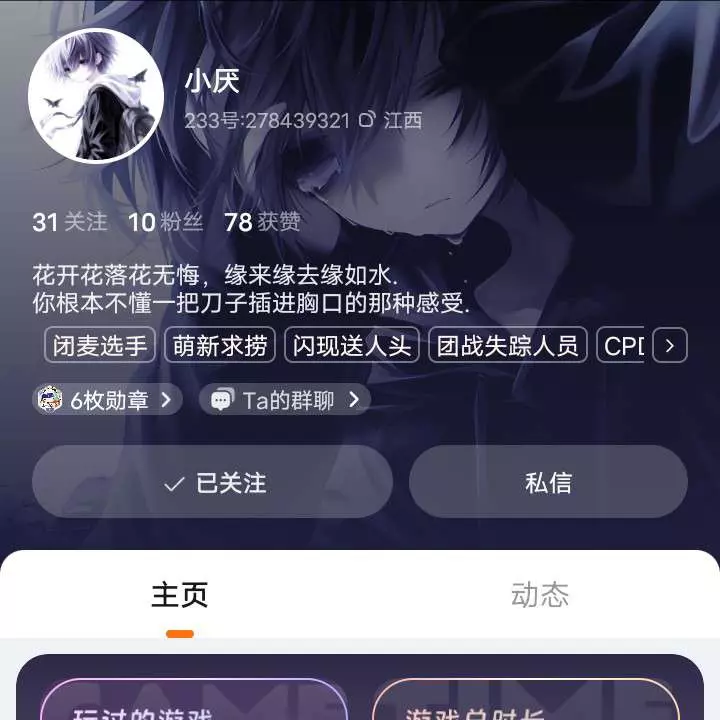Select the 萌新求捞 tag chip

219,346
